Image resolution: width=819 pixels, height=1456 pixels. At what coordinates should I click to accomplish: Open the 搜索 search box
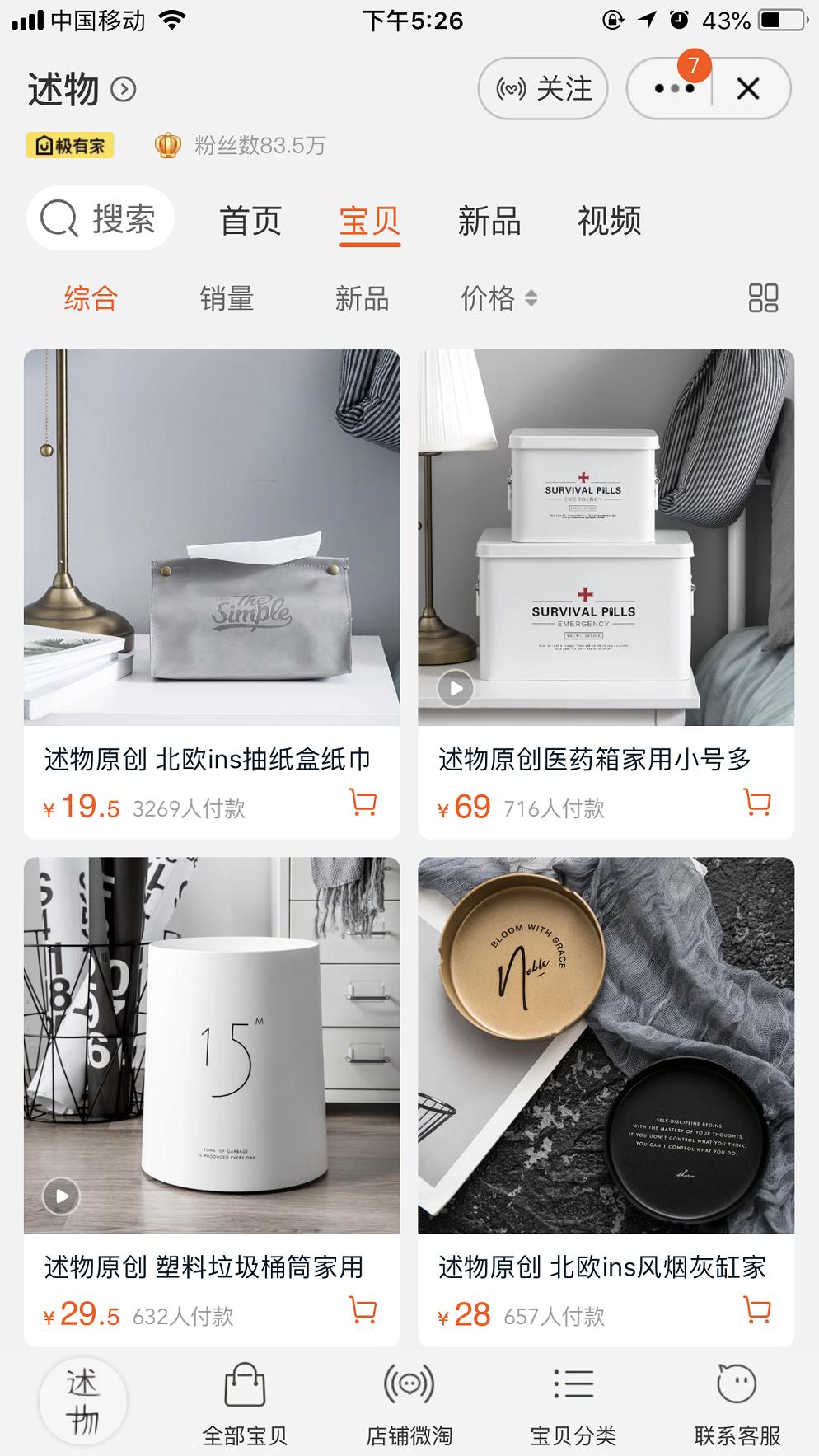101,219
